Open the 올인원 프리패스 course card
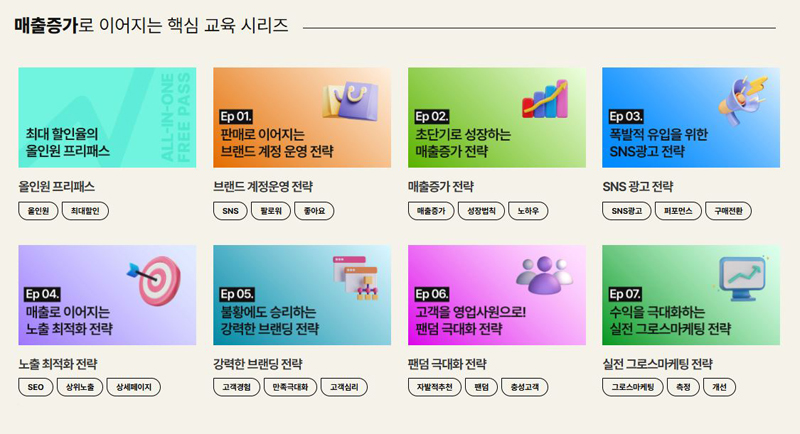Viewport: 800px width, 434px height. 107,118
